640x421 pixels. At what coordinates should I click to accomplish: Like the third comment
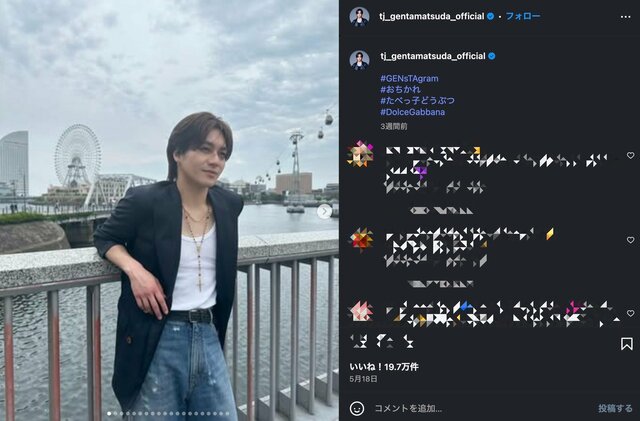(630, 313)
